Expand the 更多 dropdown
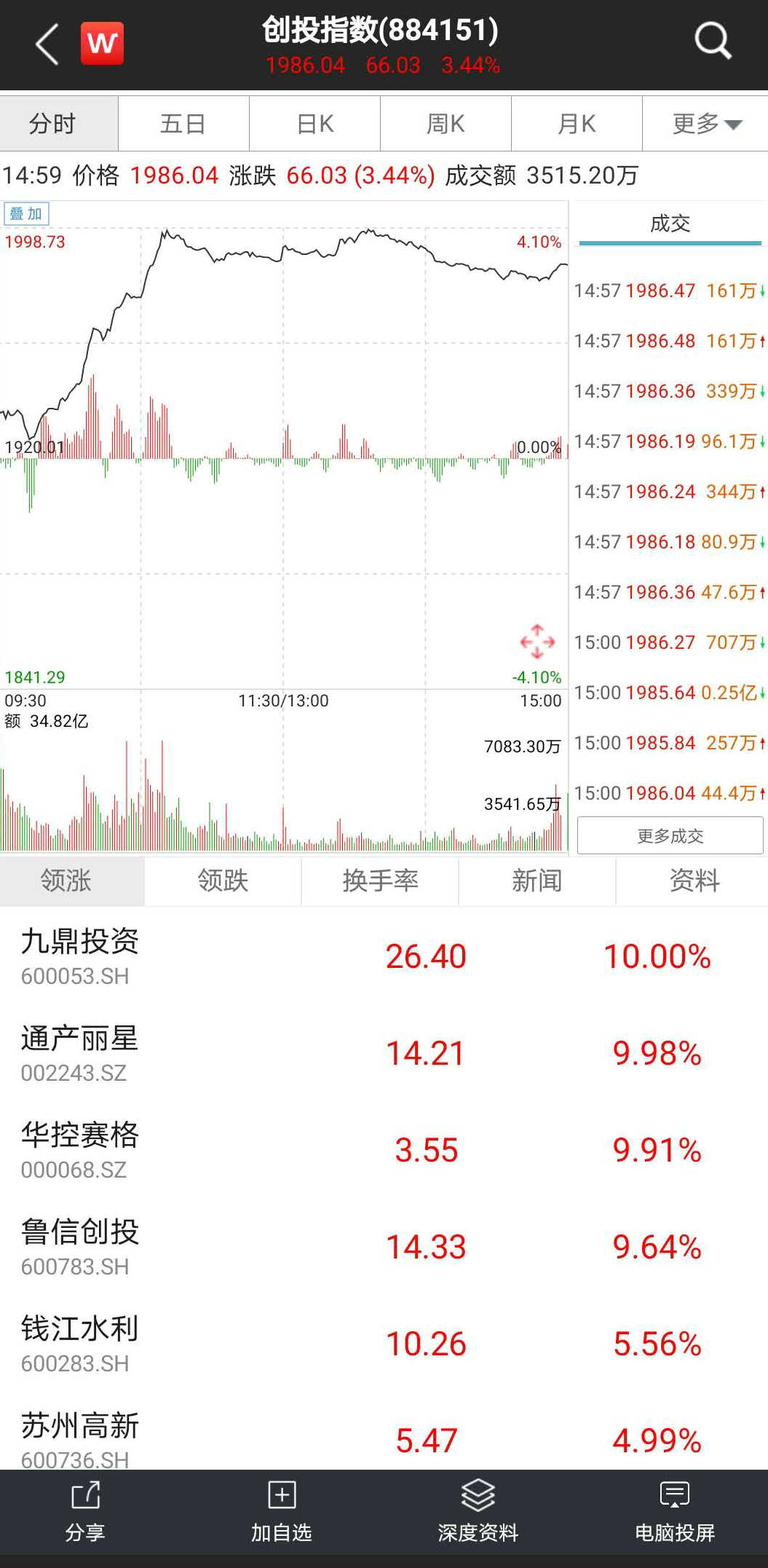Viewport: 768px width, 1568px height. (x=705, y=124)
